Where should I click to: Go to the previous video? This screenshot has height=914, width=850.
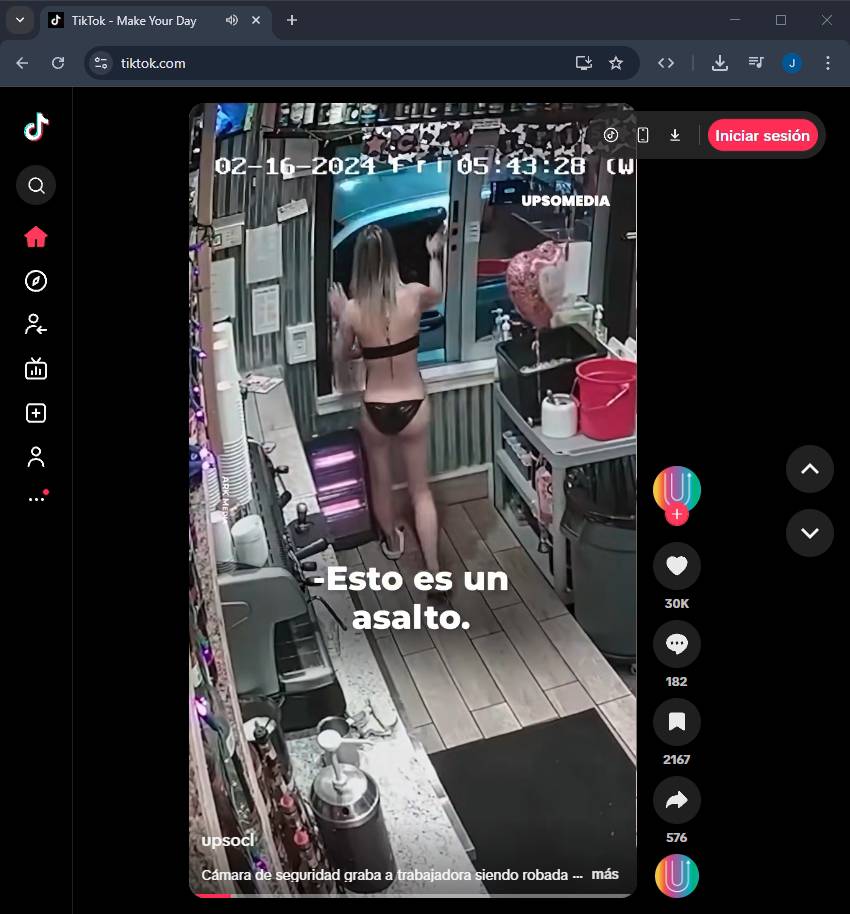coord(809,469)
